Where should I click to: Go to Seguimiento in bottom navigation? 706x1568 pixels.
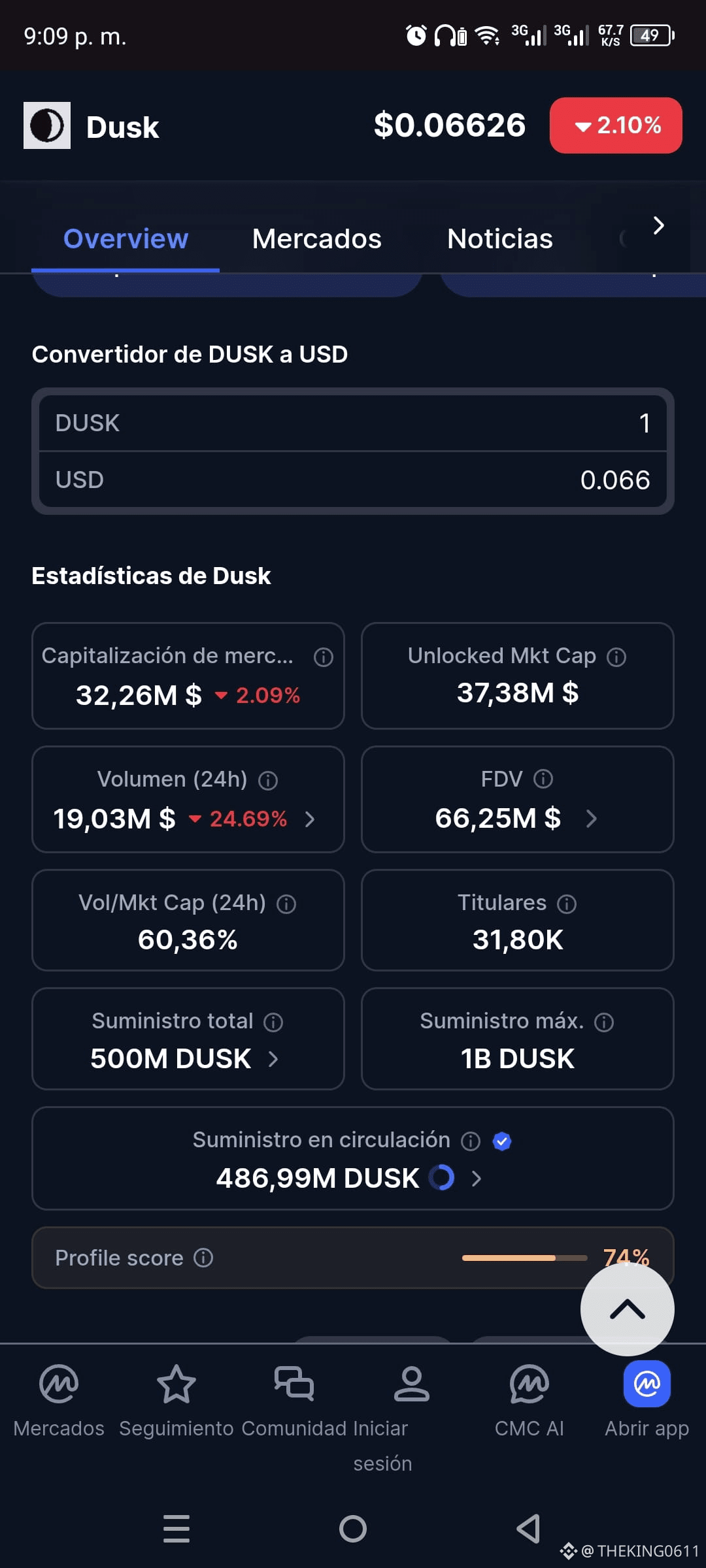[x=176, y=1398]
